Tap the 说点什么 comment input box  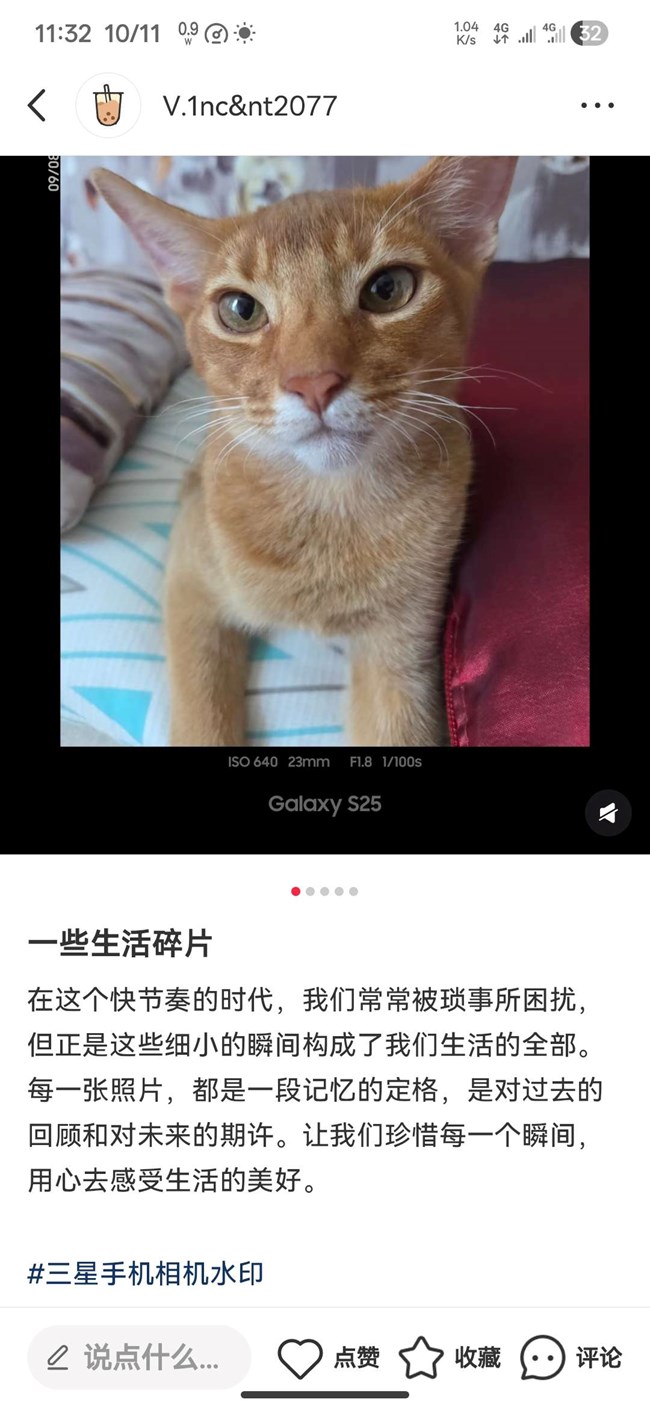[x=138, y=1357]
